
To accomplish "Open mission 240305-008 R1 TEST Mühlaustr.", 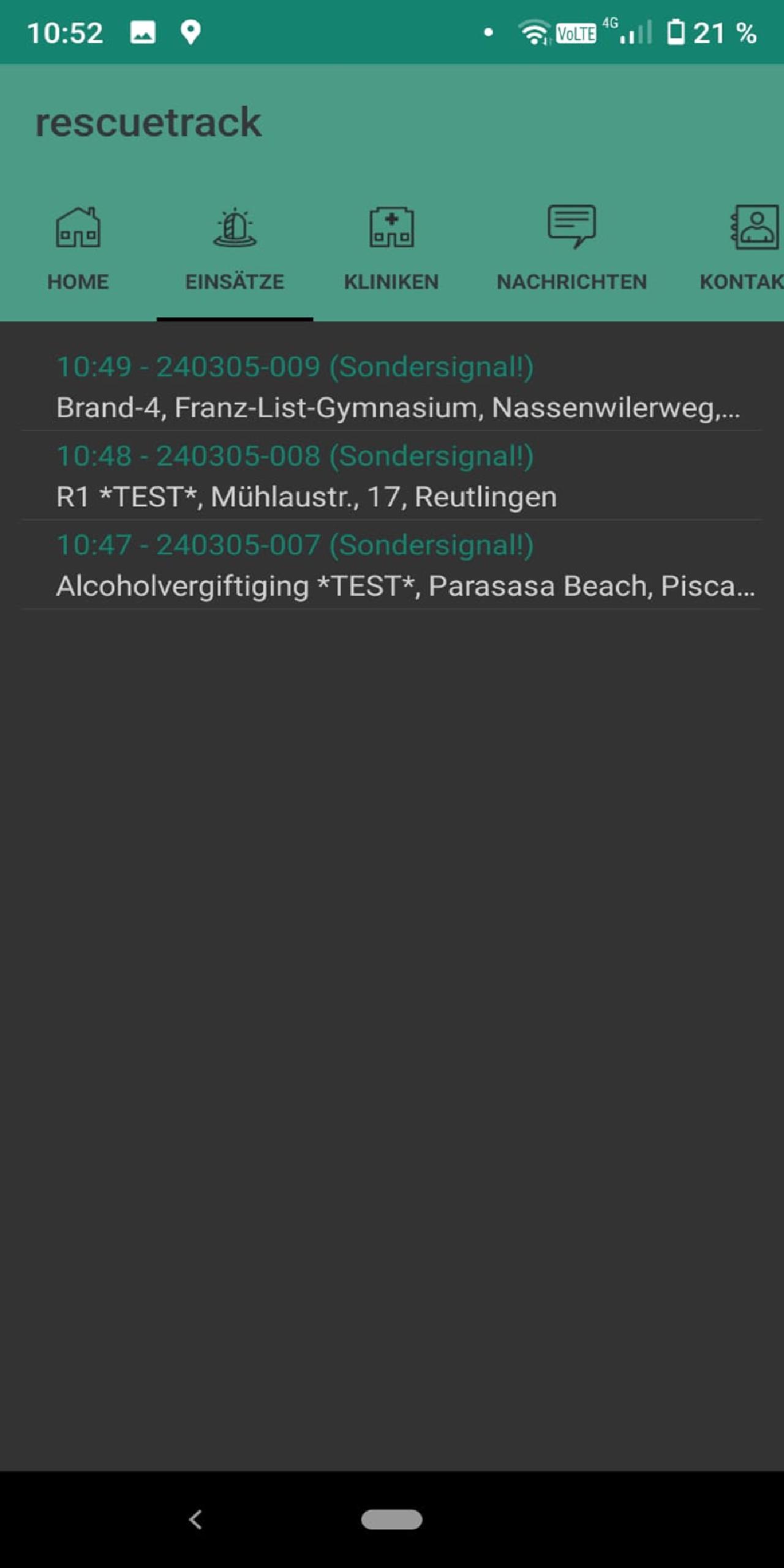I will point(392,476).
